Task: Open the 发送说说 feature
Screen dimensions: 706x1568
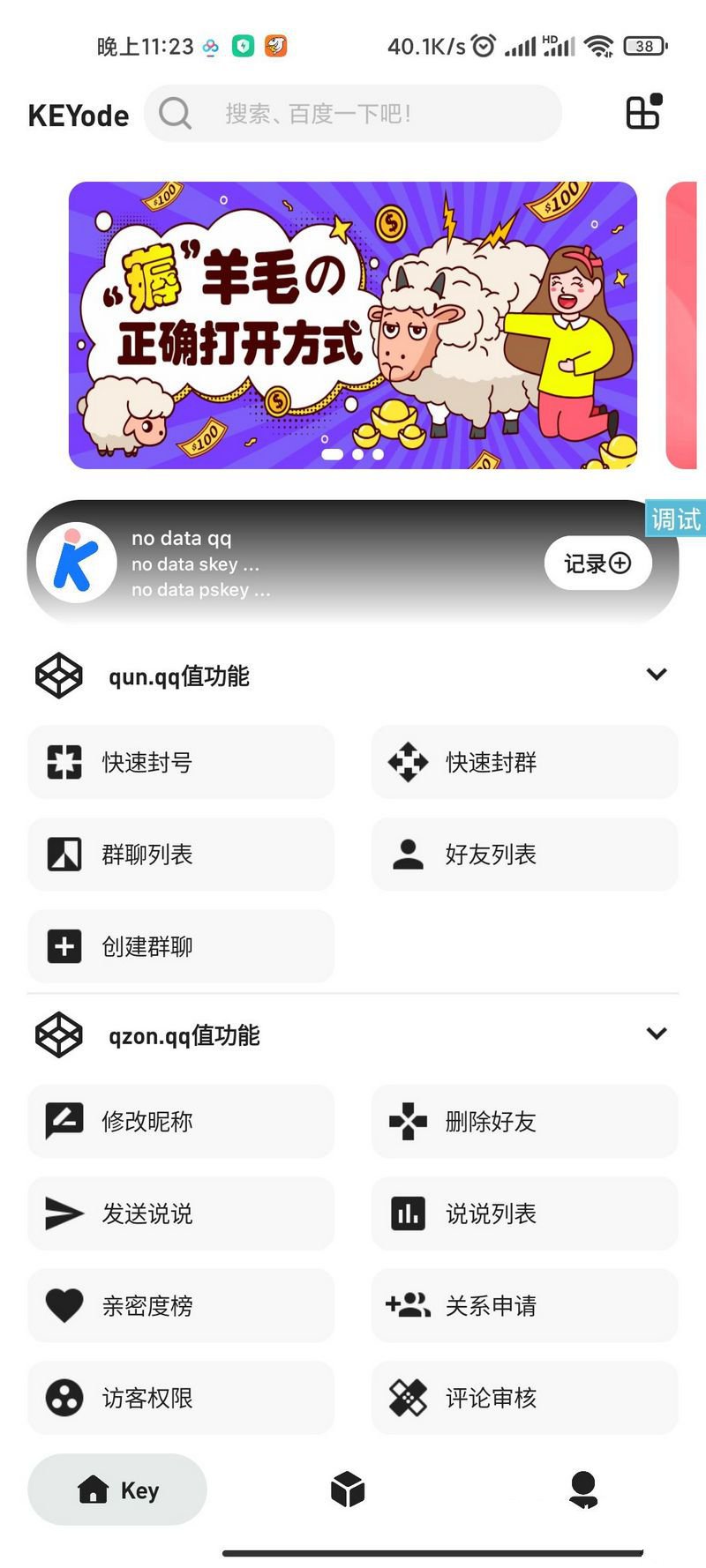Action: pyautogui.click(x=181, y=1213)
